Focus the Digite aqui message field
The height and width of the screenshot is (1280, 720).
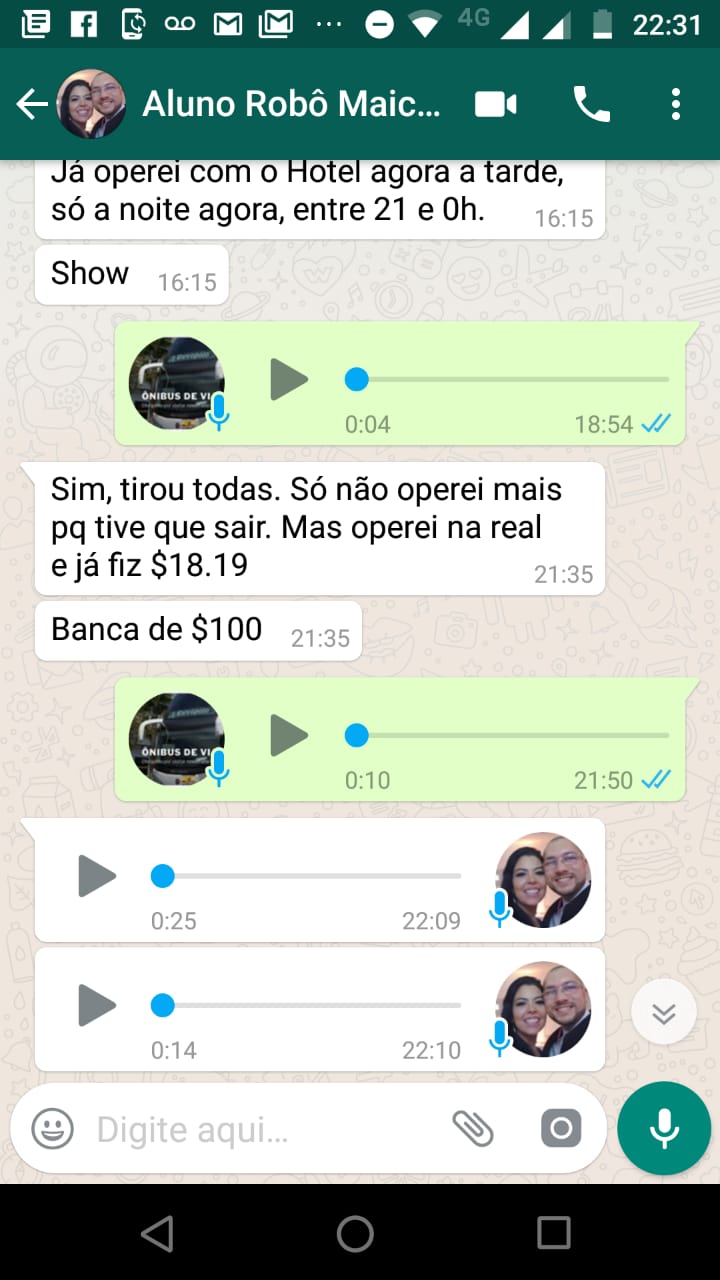pyautogui.click(x=260, y=1130)
